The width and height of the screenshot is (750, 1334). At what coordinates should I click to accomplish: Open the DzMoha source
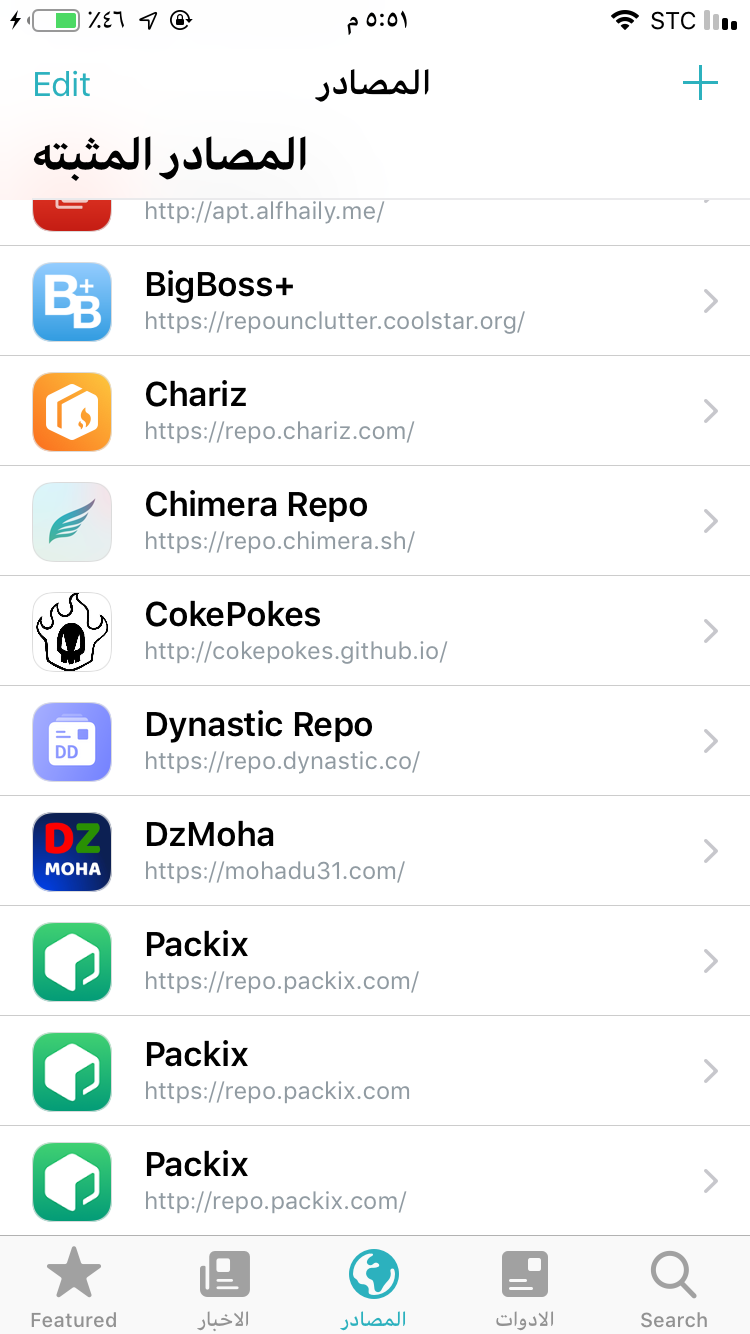click(375, 851)
